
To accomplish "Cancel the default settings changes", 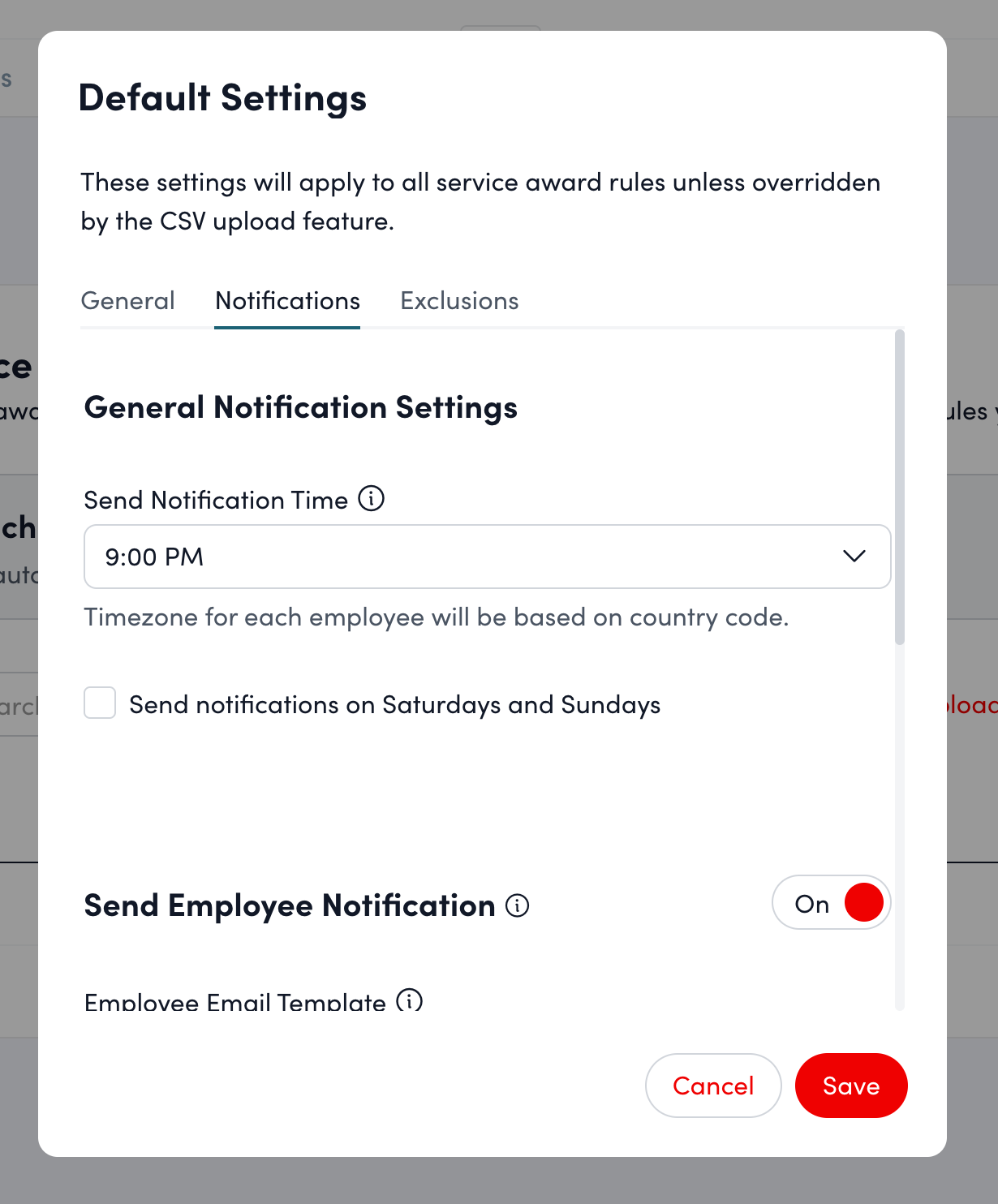I will pos(712,1086).
